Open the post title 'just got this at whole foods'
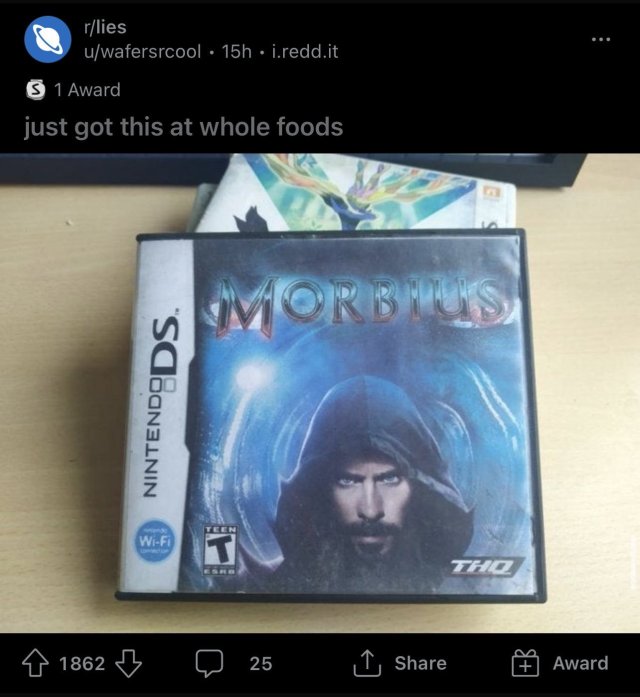The height and width of the screenshot is (697, 640). coord(184,127)
